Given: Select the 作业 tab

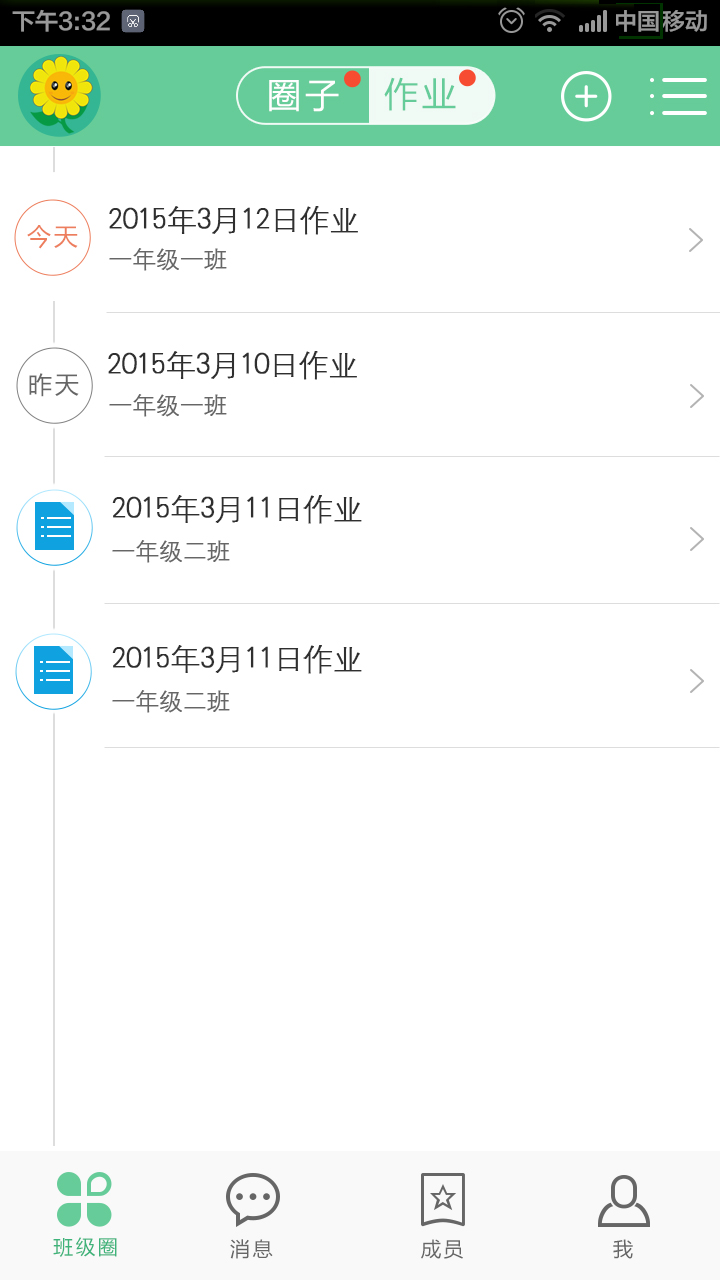Looking at the screenshot, I should coord(432,96).
